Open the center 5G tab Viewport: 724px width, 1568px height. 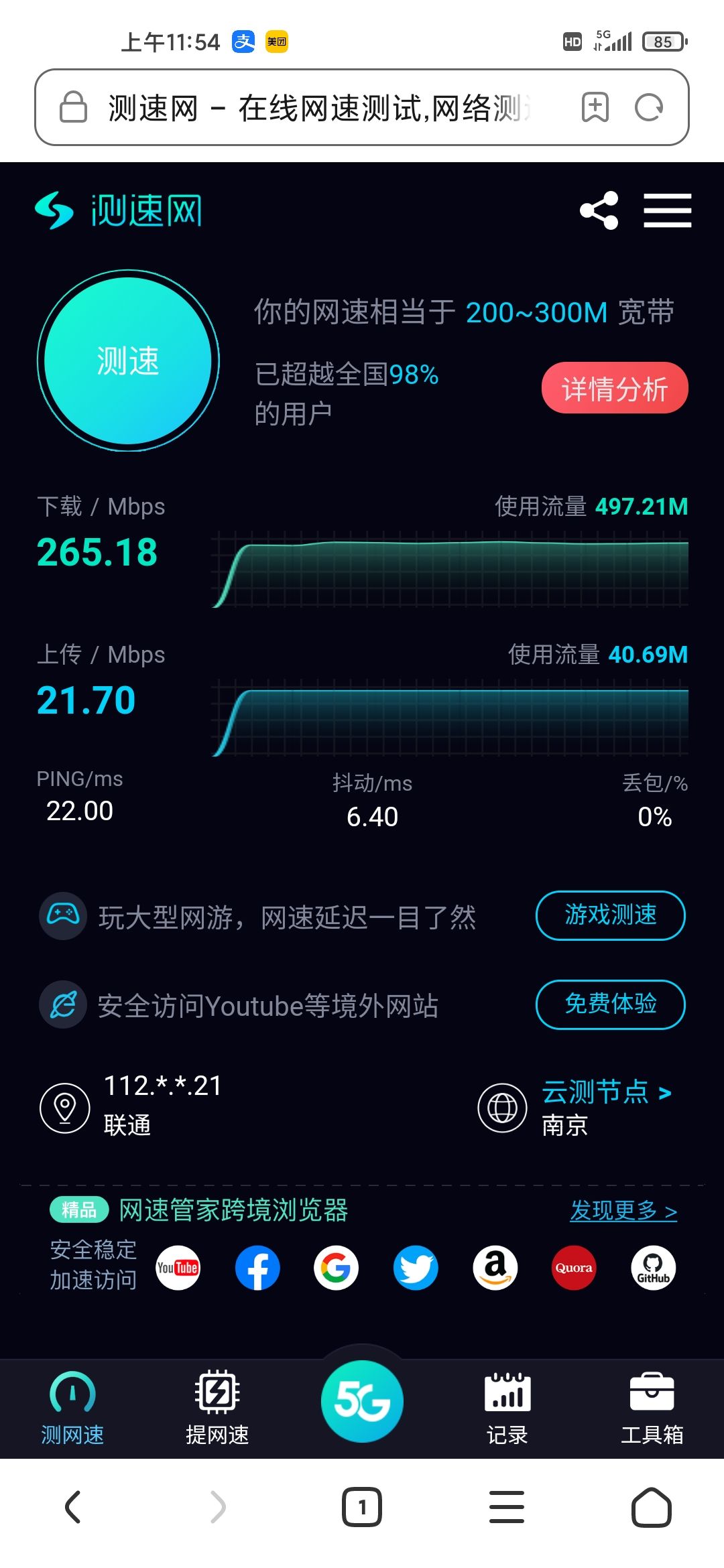pyautogui.click(x=362, y=1400)
